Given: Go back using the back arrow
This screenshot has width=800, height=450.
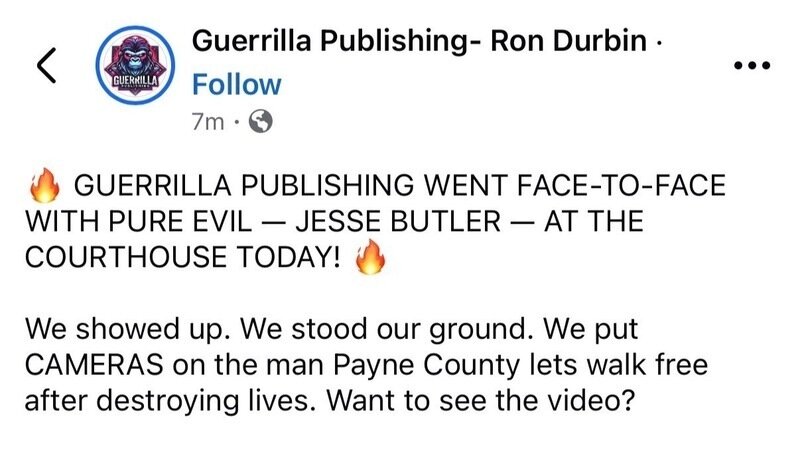Looking at the screenshot, I should click(46, 66).
